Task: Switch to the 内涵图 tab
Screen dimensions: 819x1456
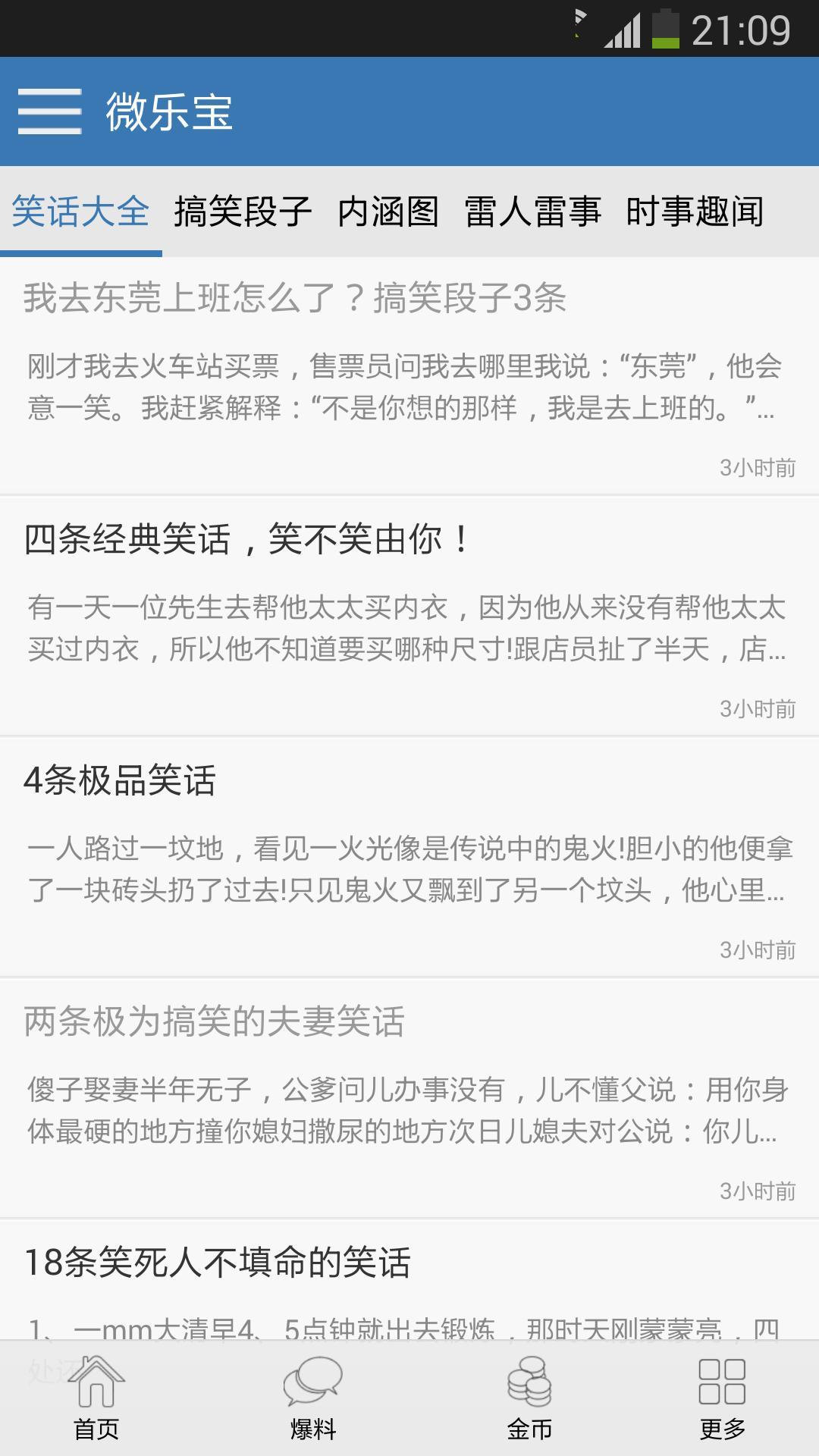Action: 388,212
